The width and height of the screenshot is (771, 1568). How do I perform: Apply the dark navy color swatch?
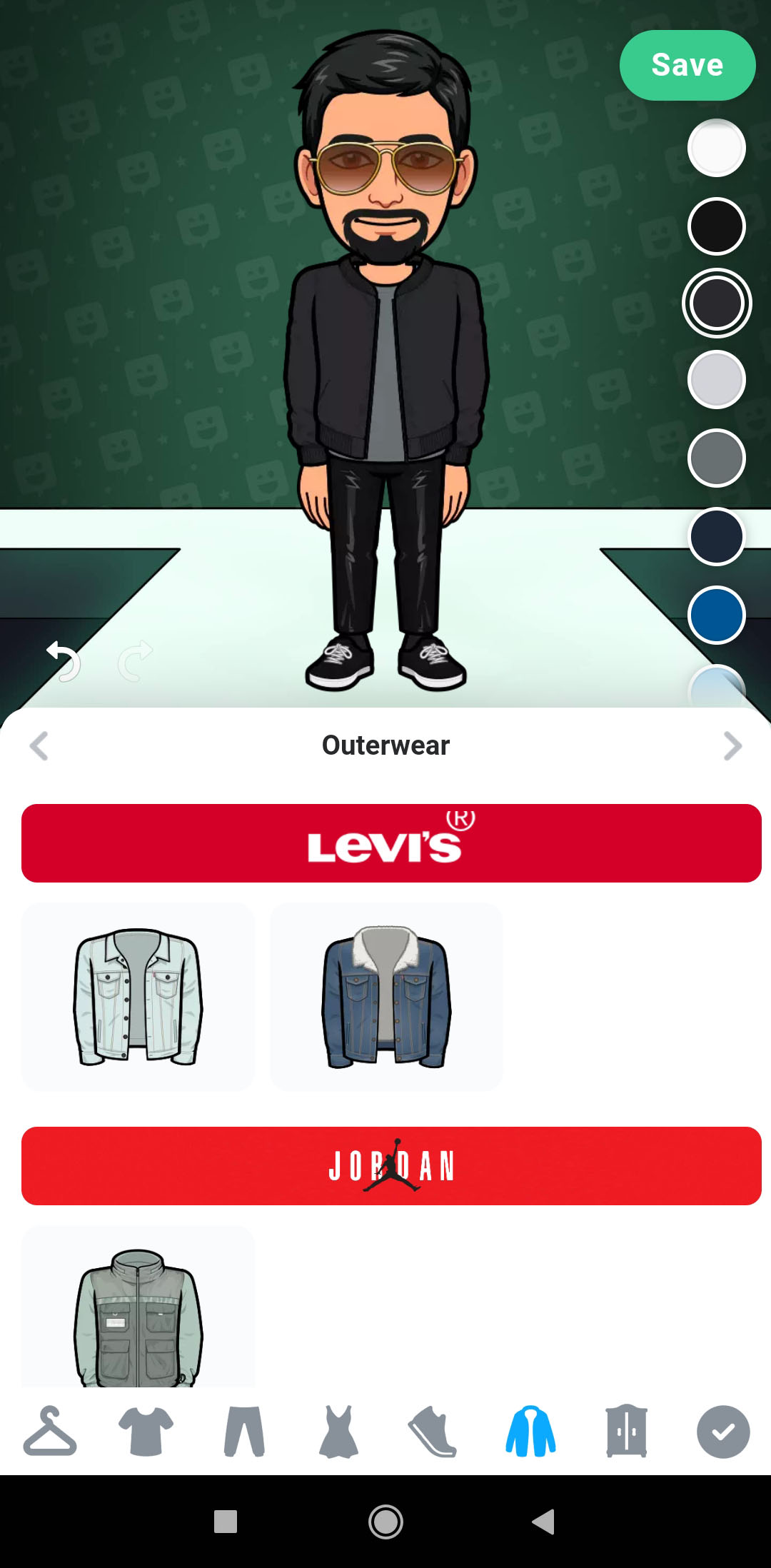click(x=716, y=536)
